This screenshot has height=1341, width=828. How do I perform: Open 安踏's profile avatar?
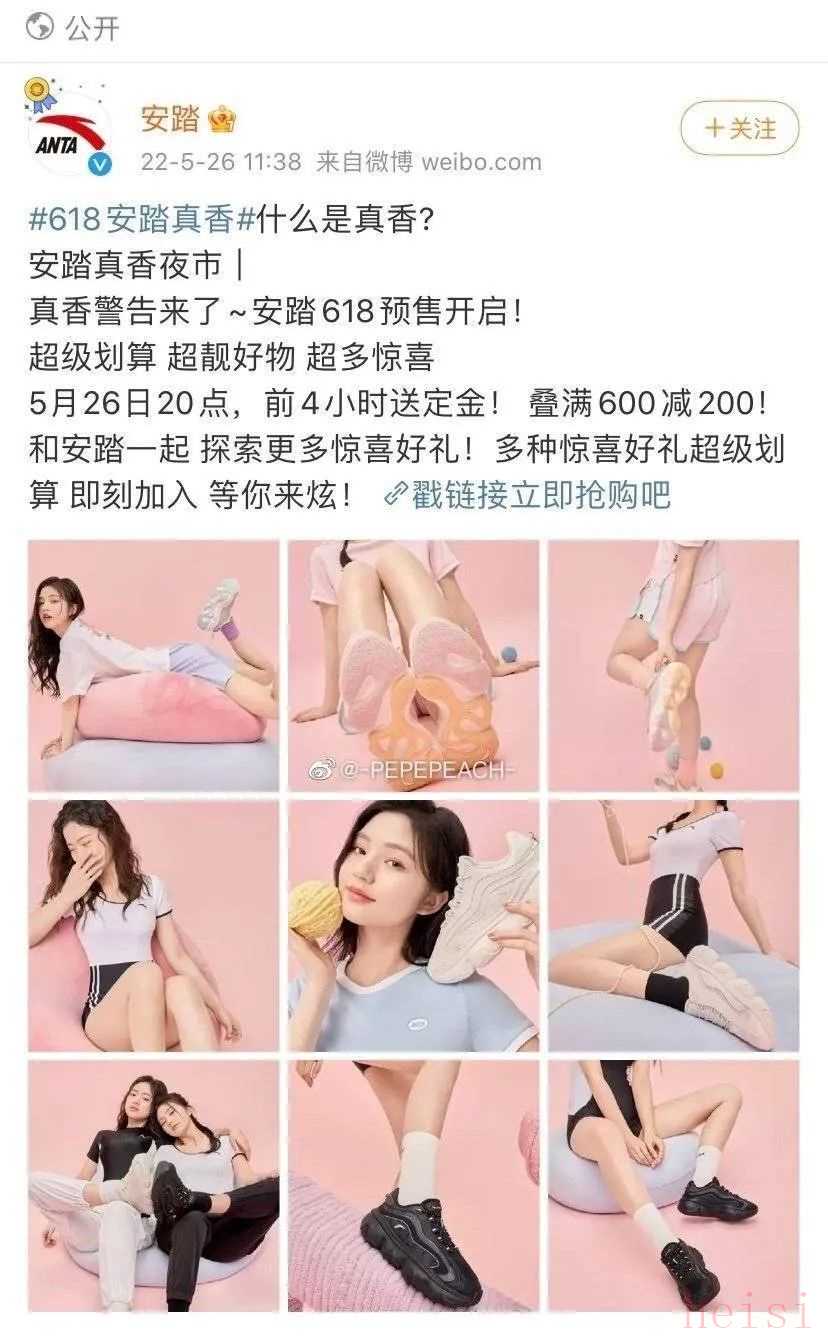pyautogui.click(x=68, y=135)
